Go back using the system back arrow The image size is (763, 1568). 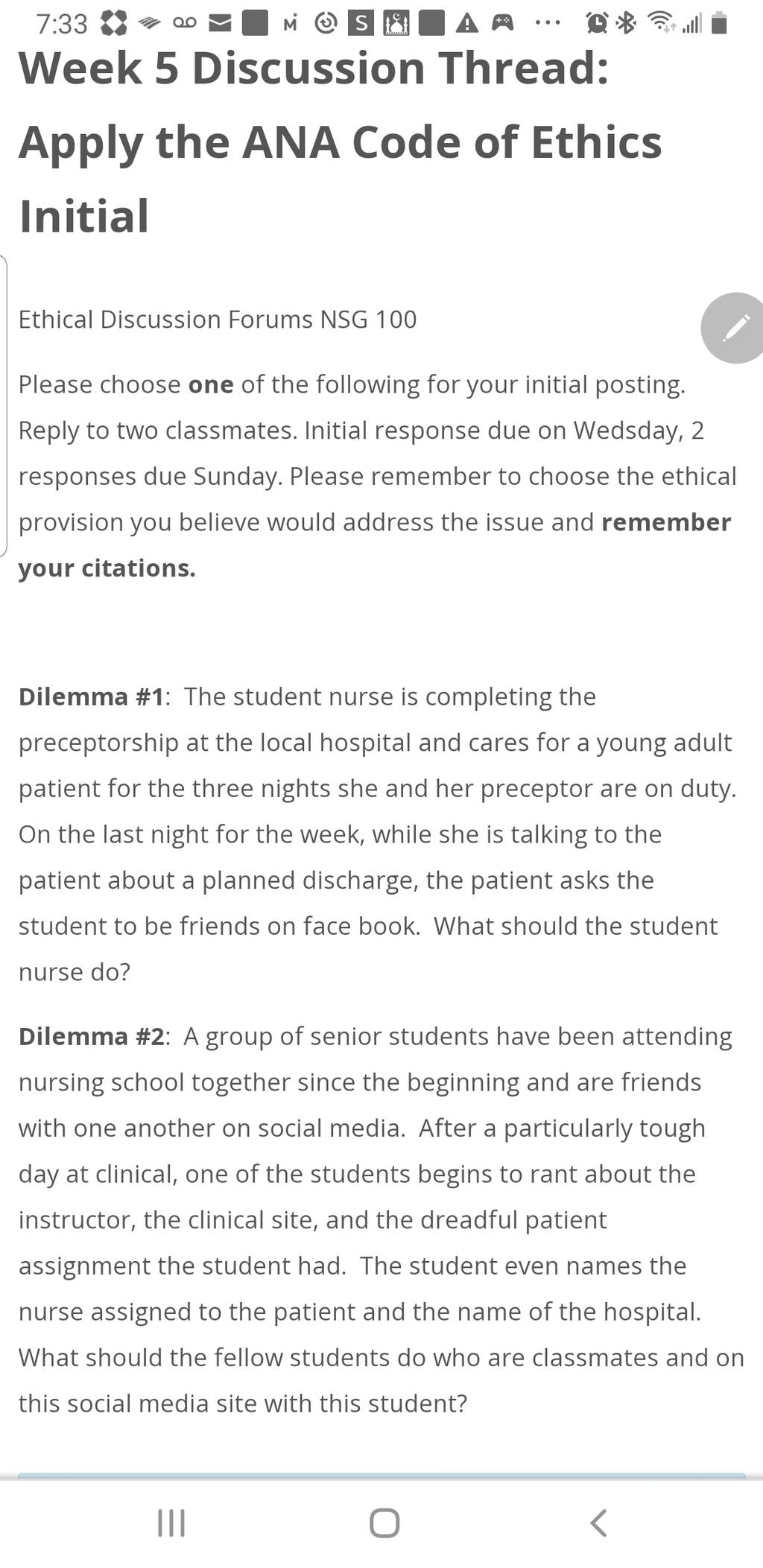pos(598,1523)
